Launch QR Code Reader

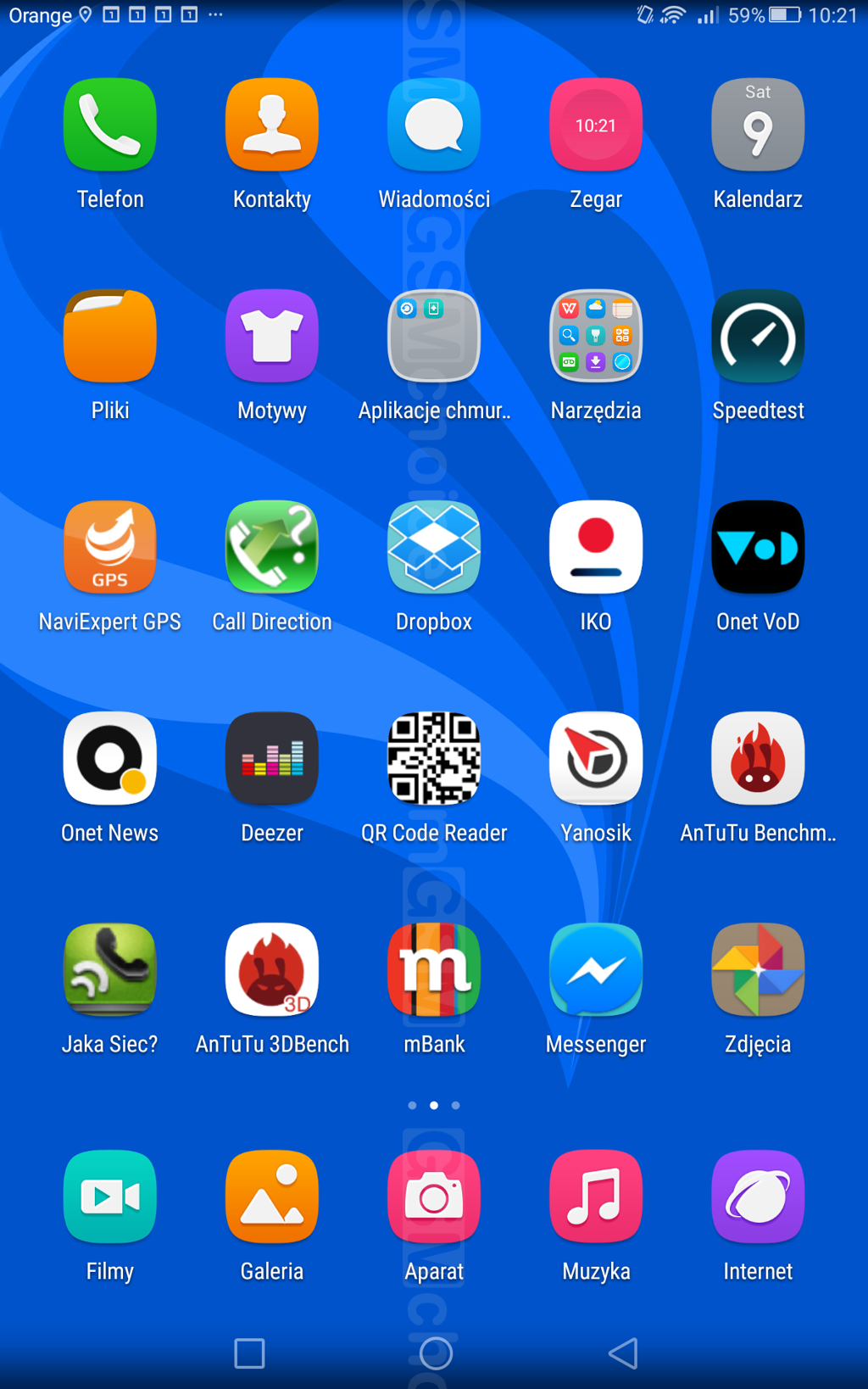click(434, 758)
